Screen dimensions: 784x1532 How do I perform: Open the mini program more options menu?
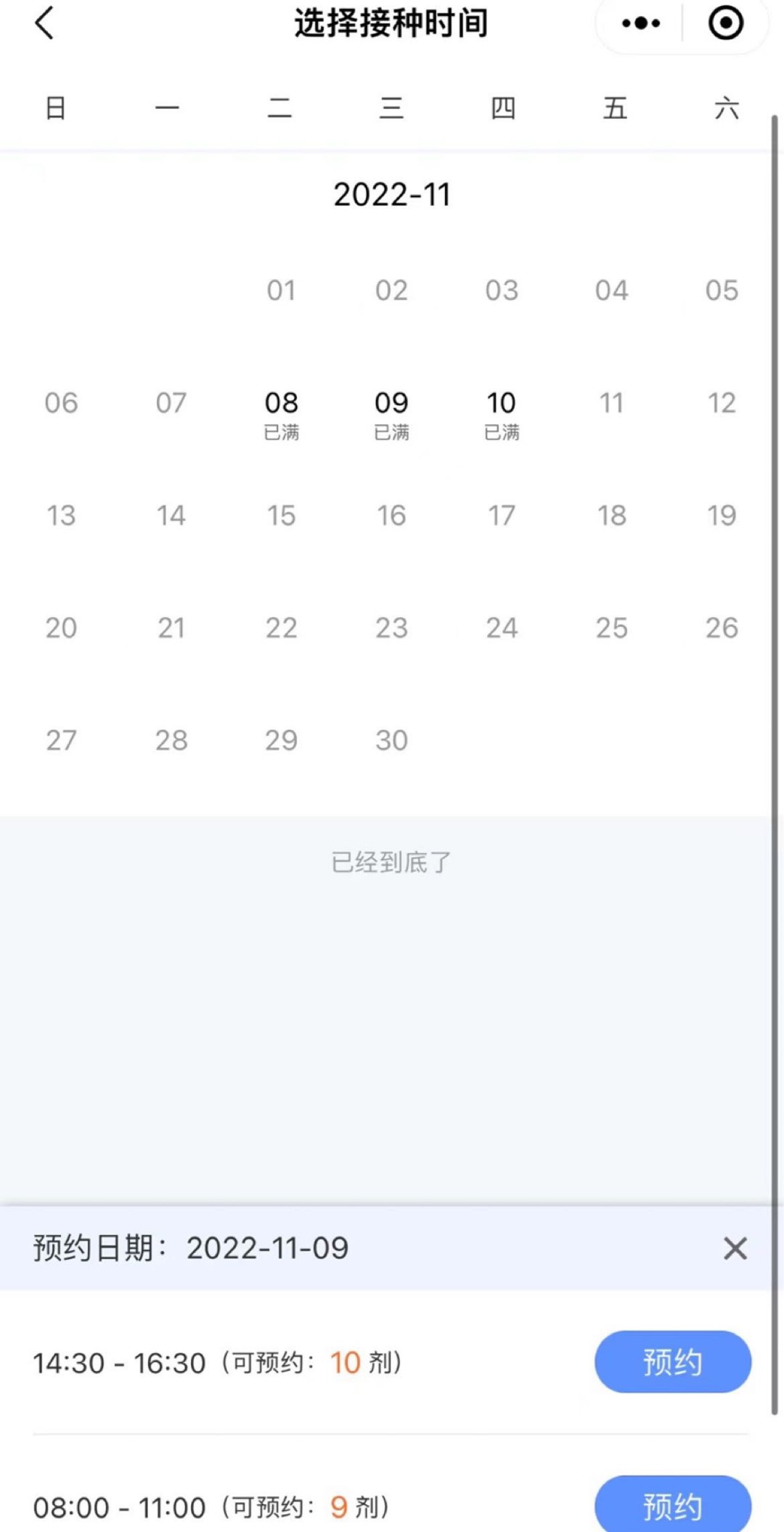tap(640, 23)
